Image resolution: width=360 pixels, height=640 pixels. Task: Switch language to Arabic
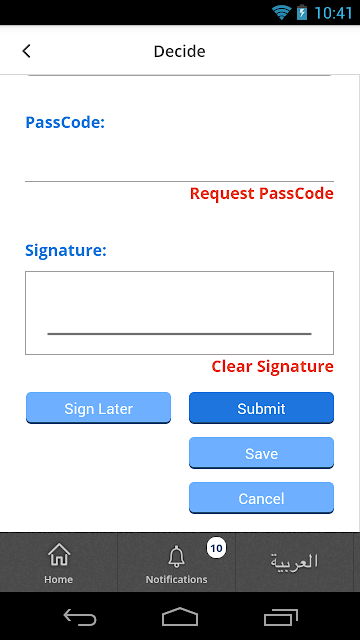click(294, 562)
